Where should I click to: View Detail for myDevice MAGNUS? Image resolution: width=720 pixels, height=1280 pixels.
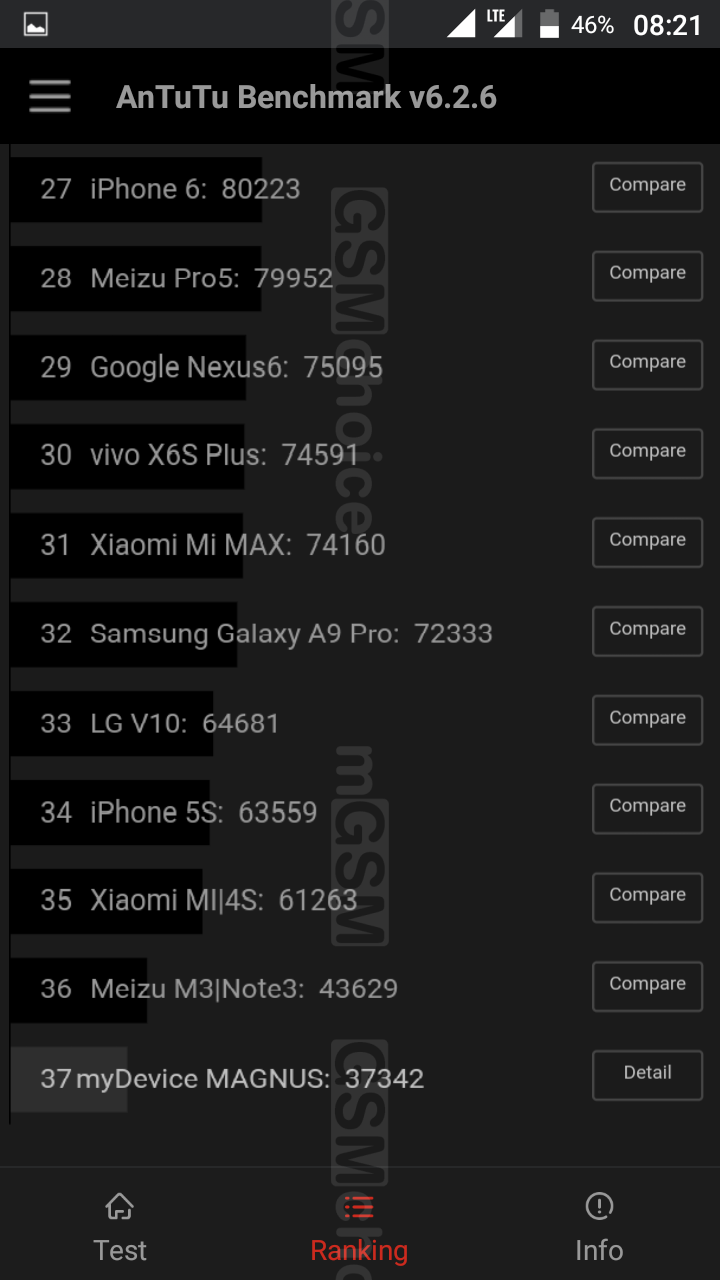pos(647,1075)
